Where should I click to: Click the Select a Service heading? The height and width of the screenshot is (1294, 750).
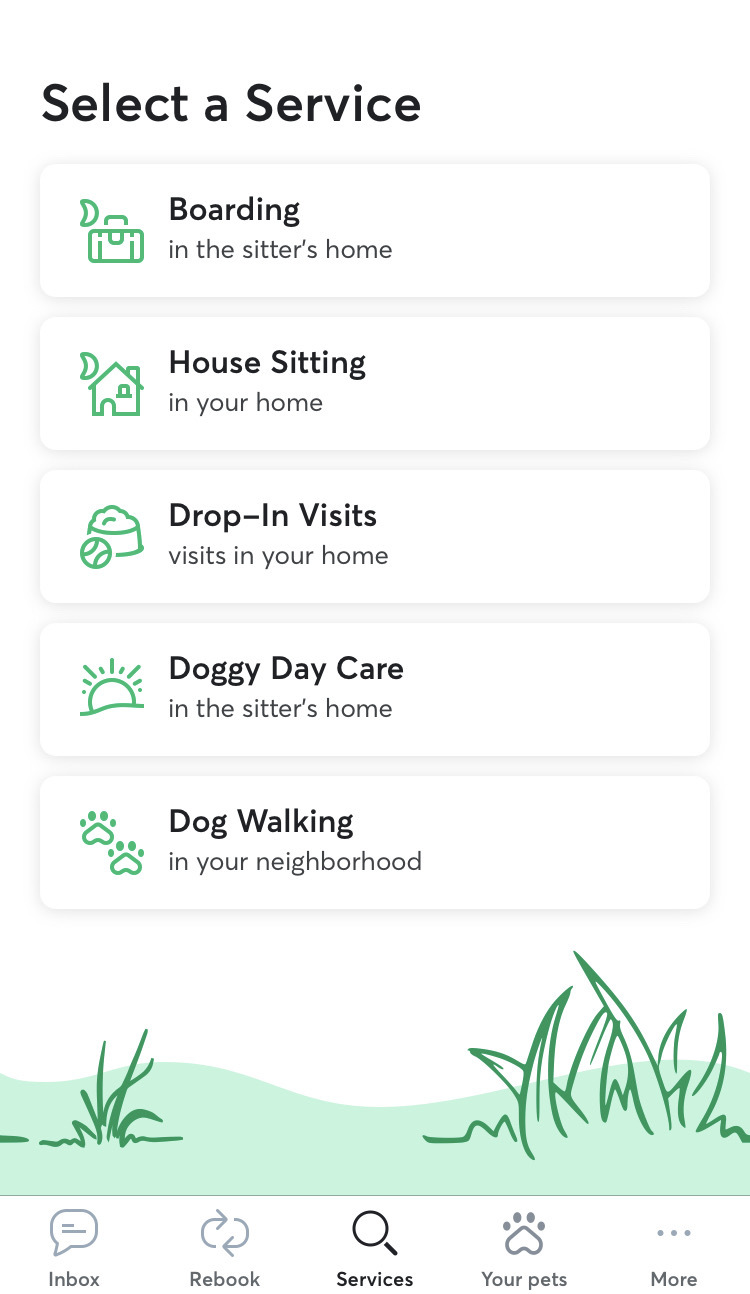[x=230, y=104]
